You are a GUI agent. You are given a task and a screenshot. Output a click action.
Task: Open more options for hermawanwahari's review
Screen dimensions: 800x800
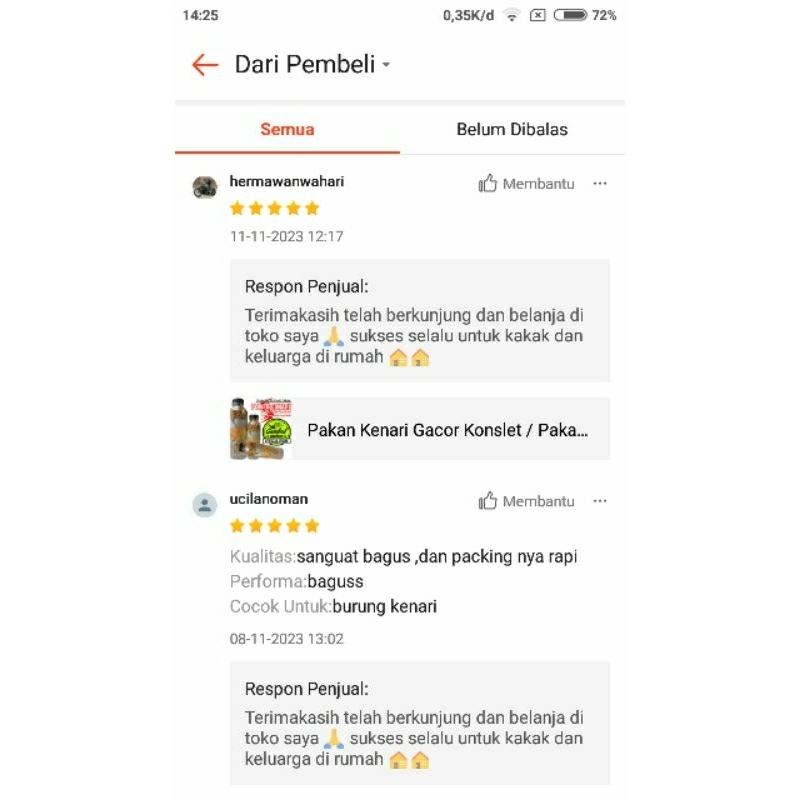point(600,183)
